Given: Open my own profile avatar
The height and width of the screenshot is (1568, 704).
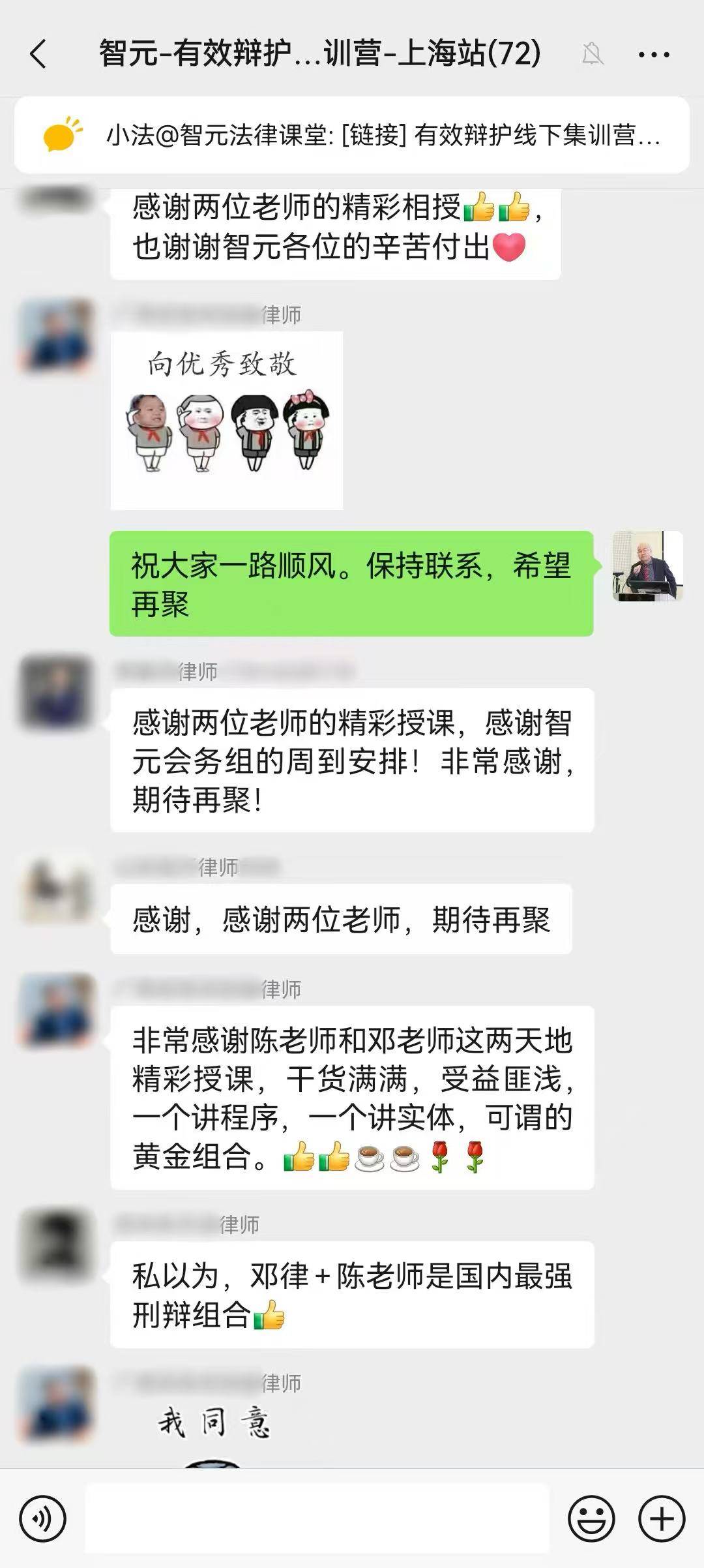Looking at the screenshot, I should [647, 566].
